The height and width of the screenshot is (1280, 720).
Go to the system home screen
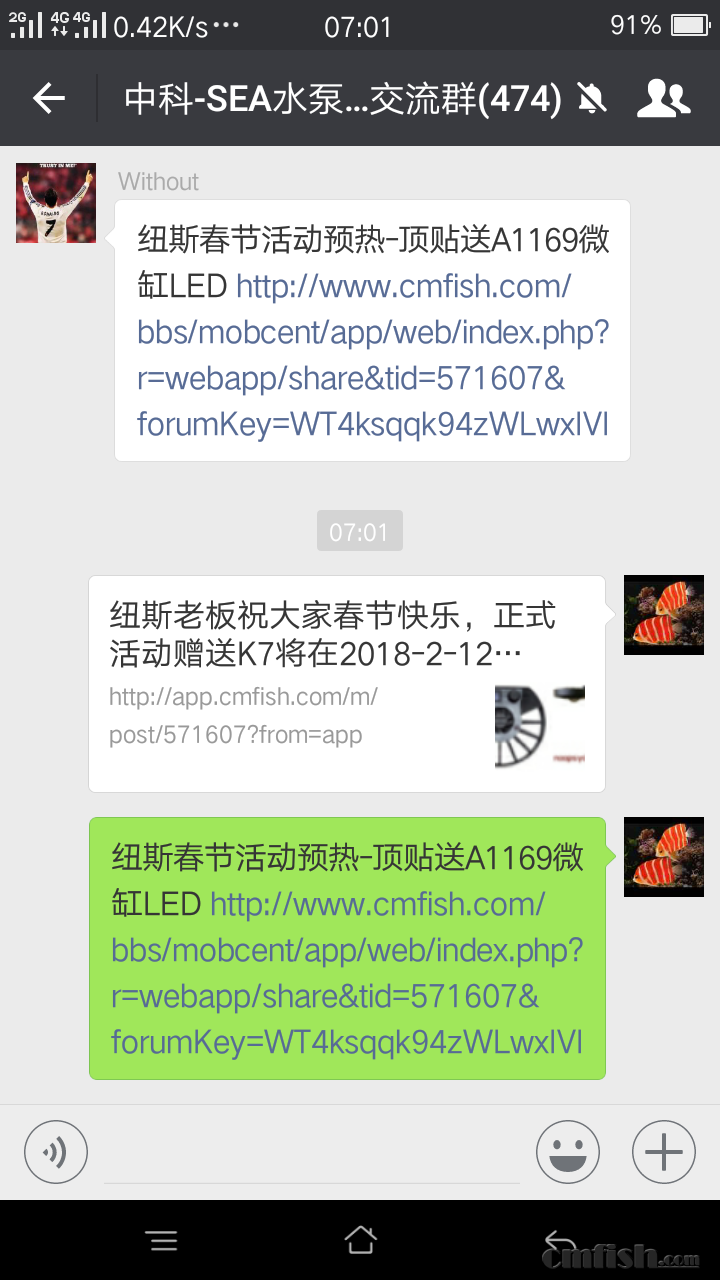coord(360,1241)
